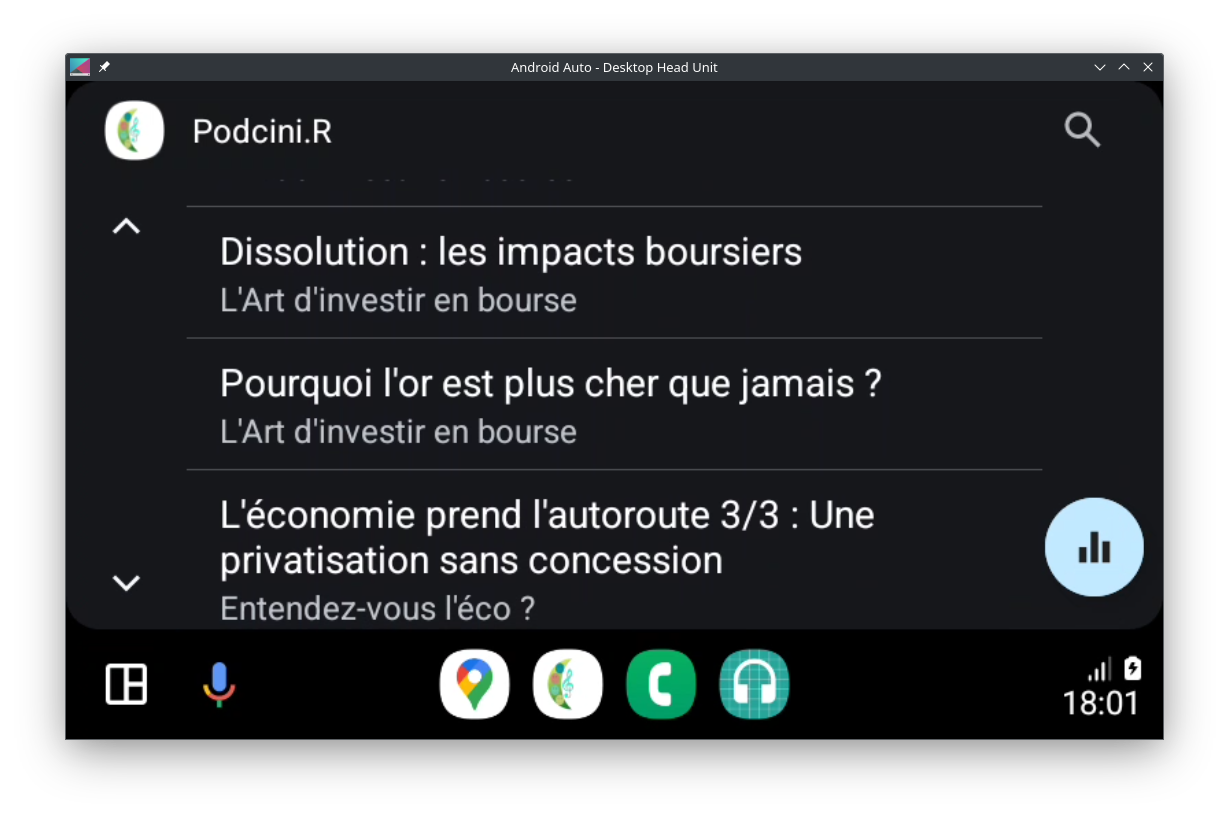Play "Dissolution : les impacts boursiers" episode

click(x=614, y=273)
